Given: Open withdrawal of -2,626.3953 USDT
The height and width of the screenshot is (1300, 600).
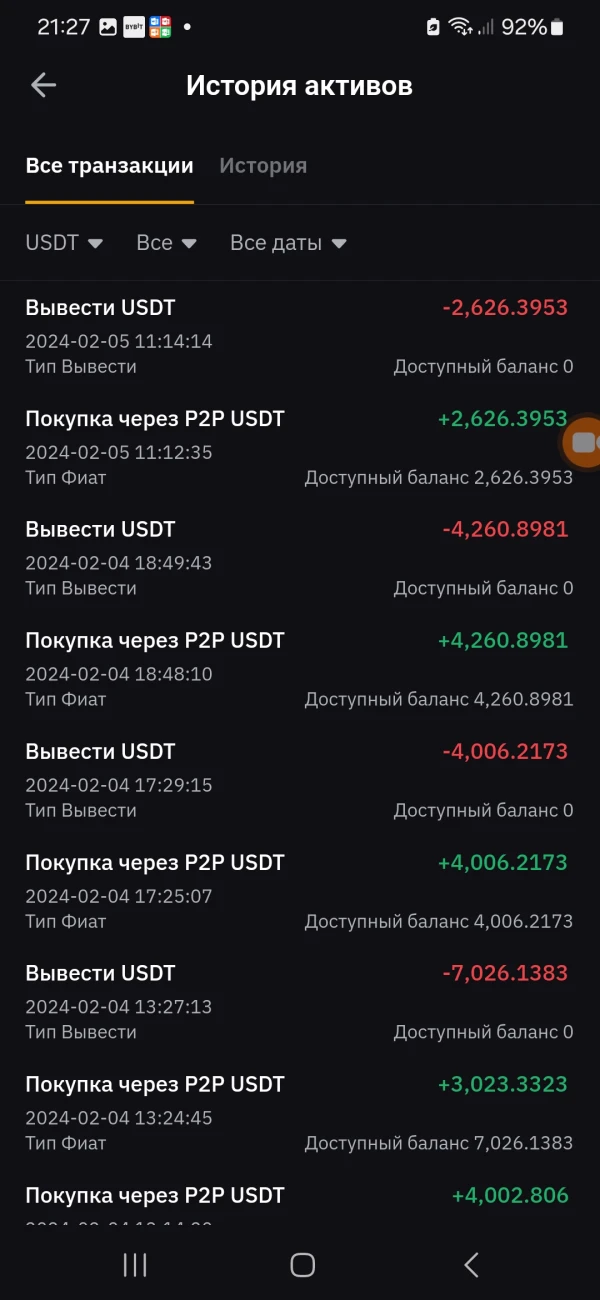Looking at the screenshot, I should point(299,336).
